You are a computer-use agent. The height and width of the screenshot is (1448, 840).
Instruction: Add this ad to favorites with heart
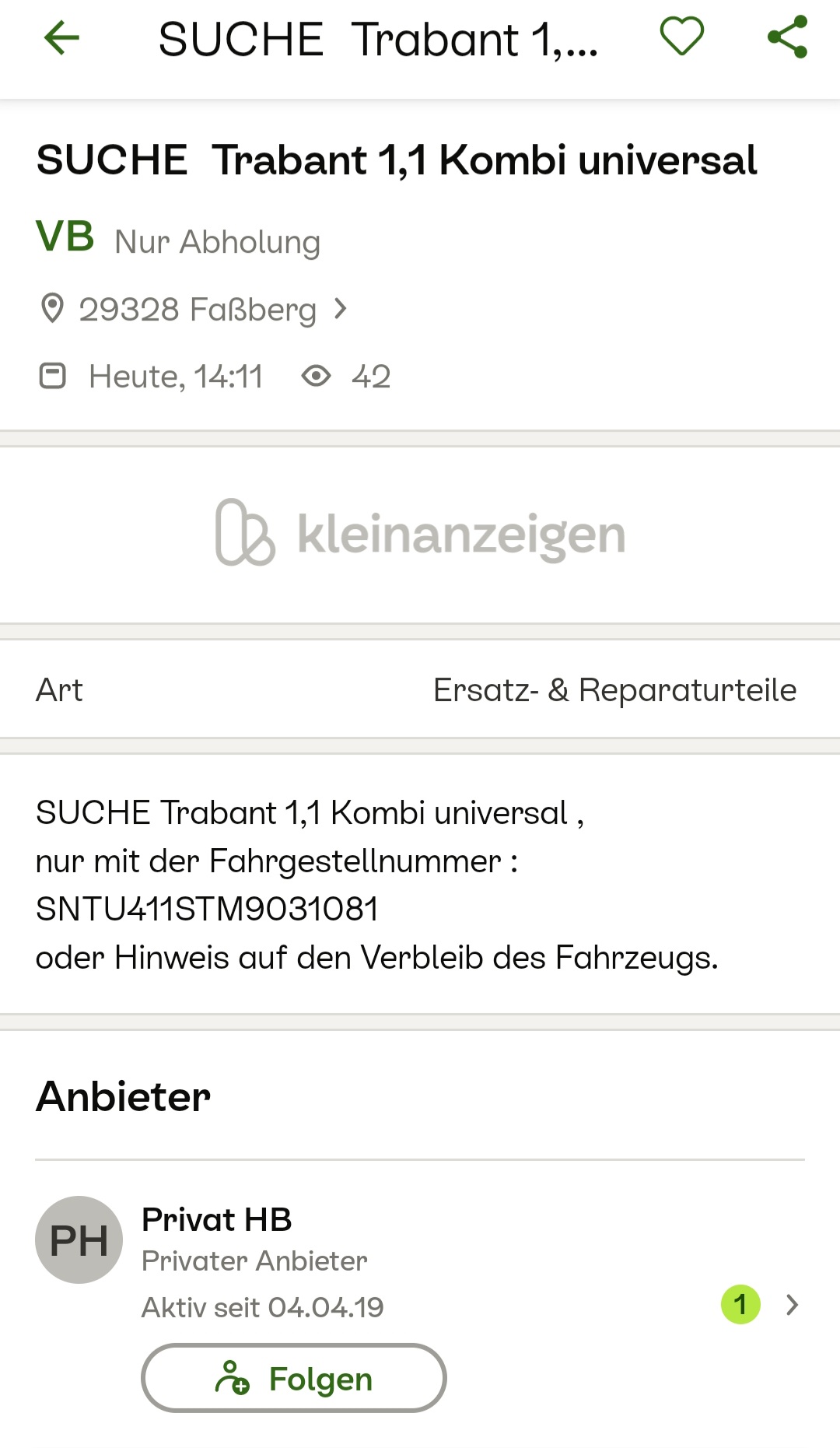click(682, 37)
